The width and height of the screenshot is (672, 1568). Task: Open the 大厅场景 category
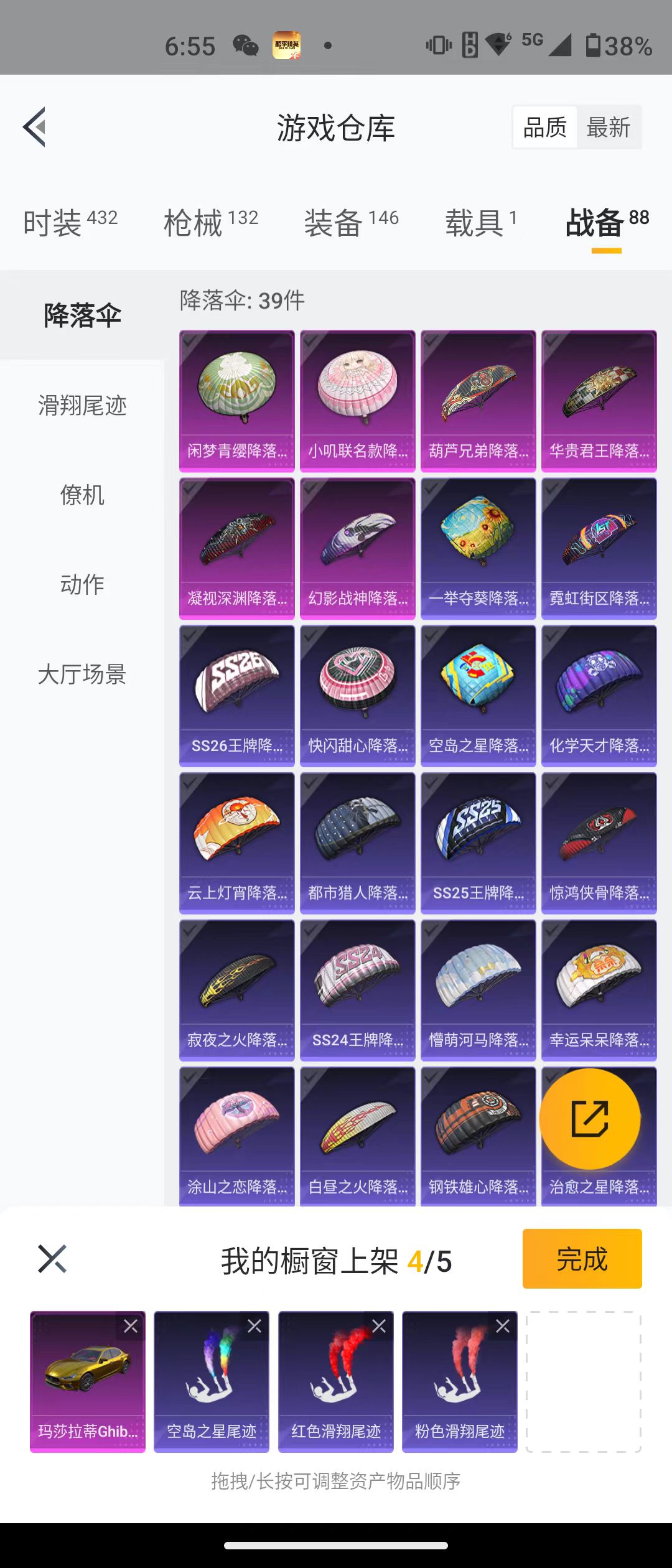click(82, 674)
